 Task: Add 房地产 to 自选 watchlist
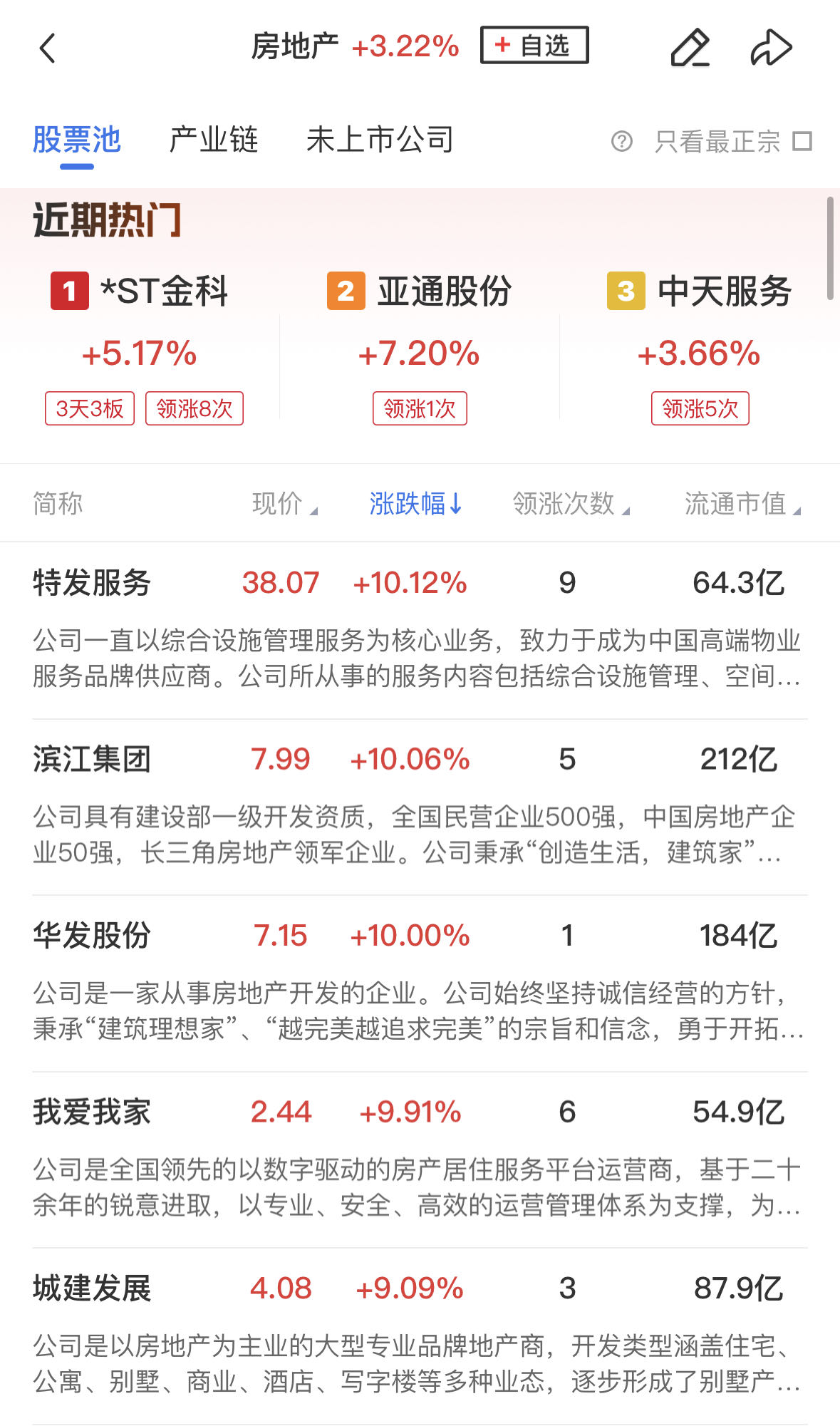(534, 46)
